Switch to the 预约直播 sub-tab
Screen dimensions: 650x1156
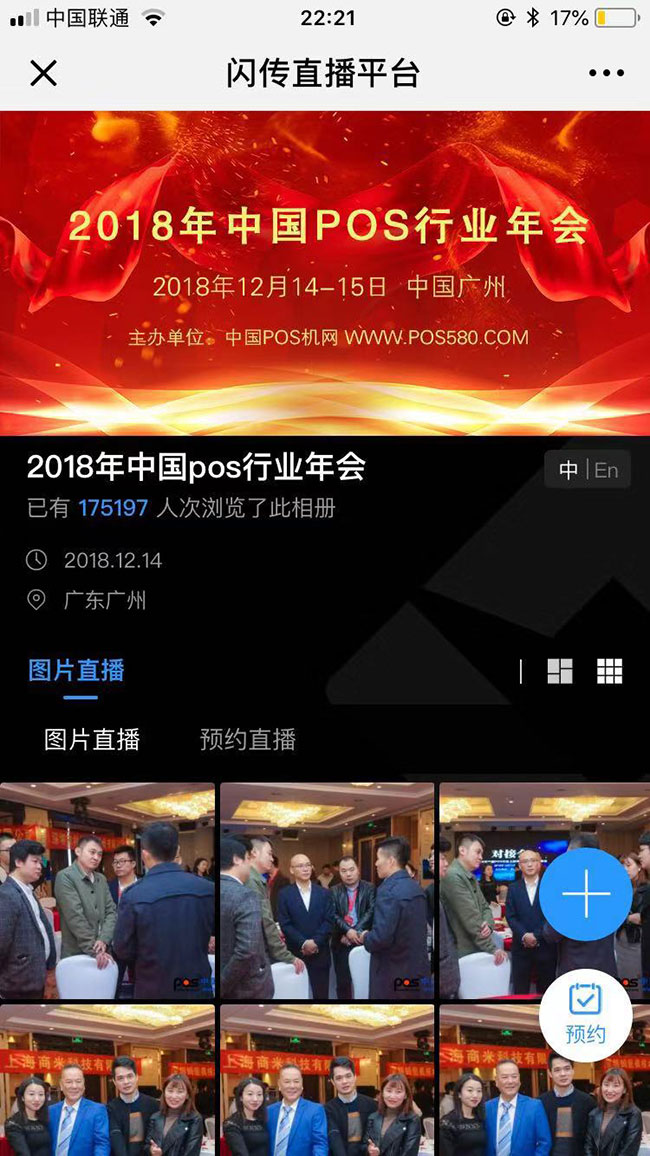click(248, 740)
